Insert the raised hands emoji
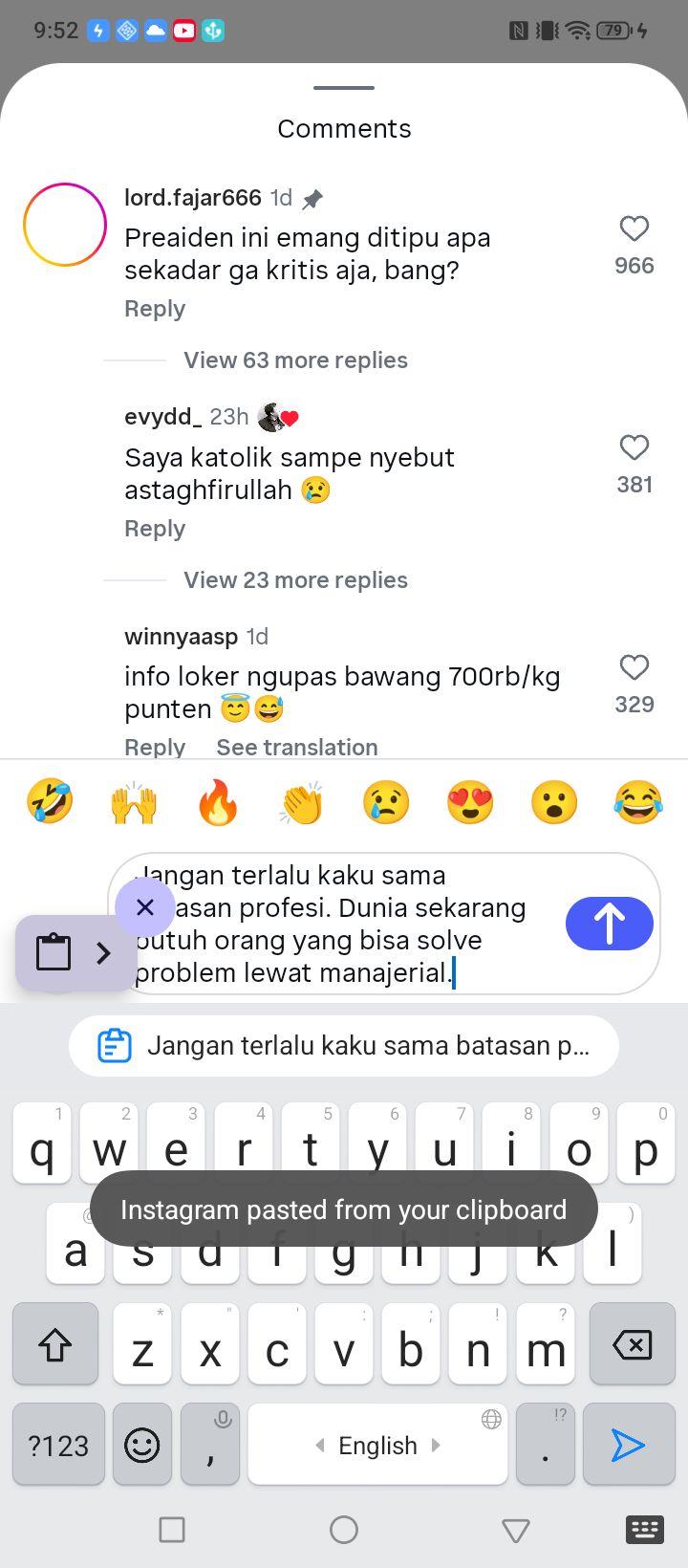 point(134,802)
